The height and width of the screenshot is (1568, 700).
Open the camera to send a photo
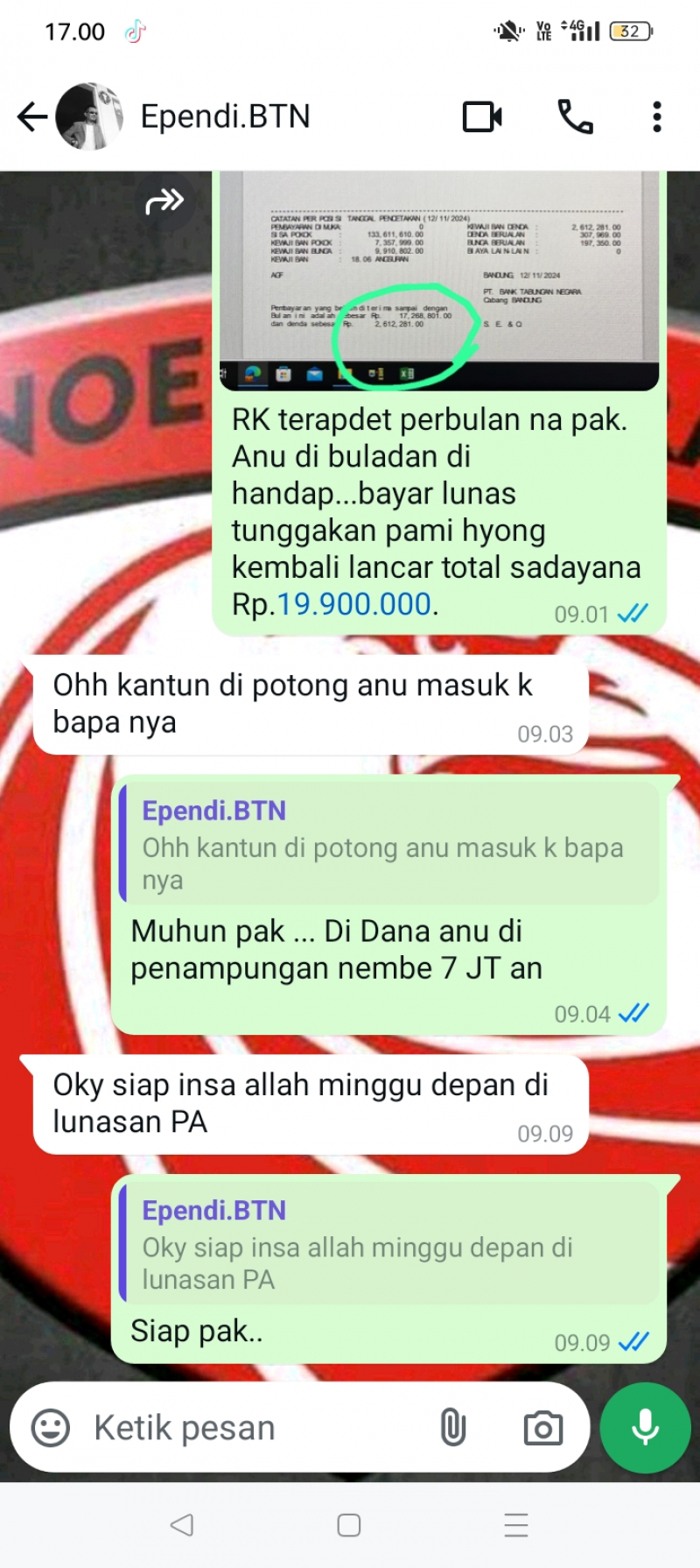[543, 1428]
